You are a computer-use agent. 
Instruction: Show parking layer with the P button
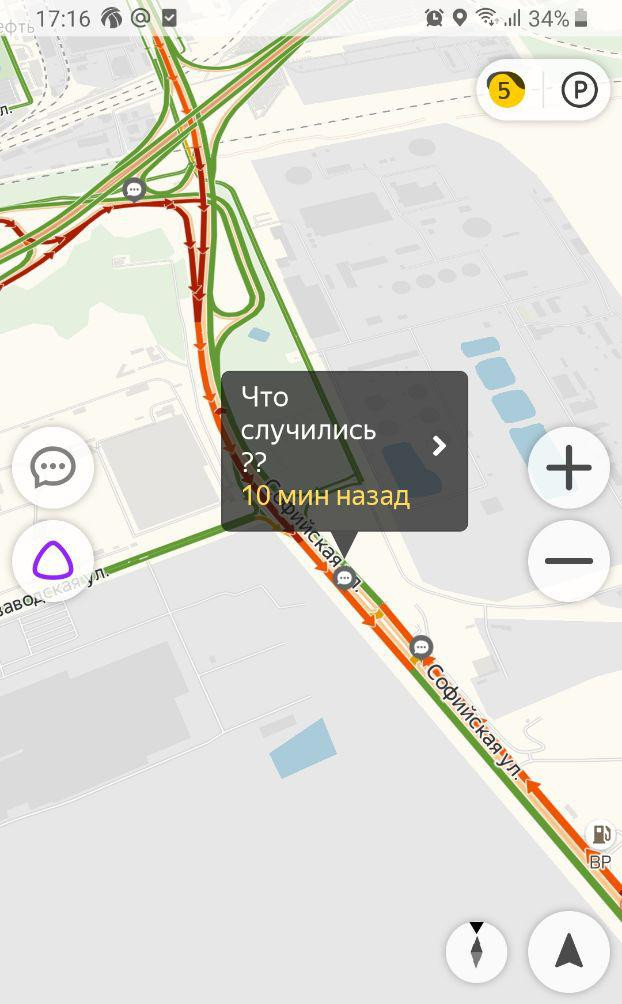579,91
